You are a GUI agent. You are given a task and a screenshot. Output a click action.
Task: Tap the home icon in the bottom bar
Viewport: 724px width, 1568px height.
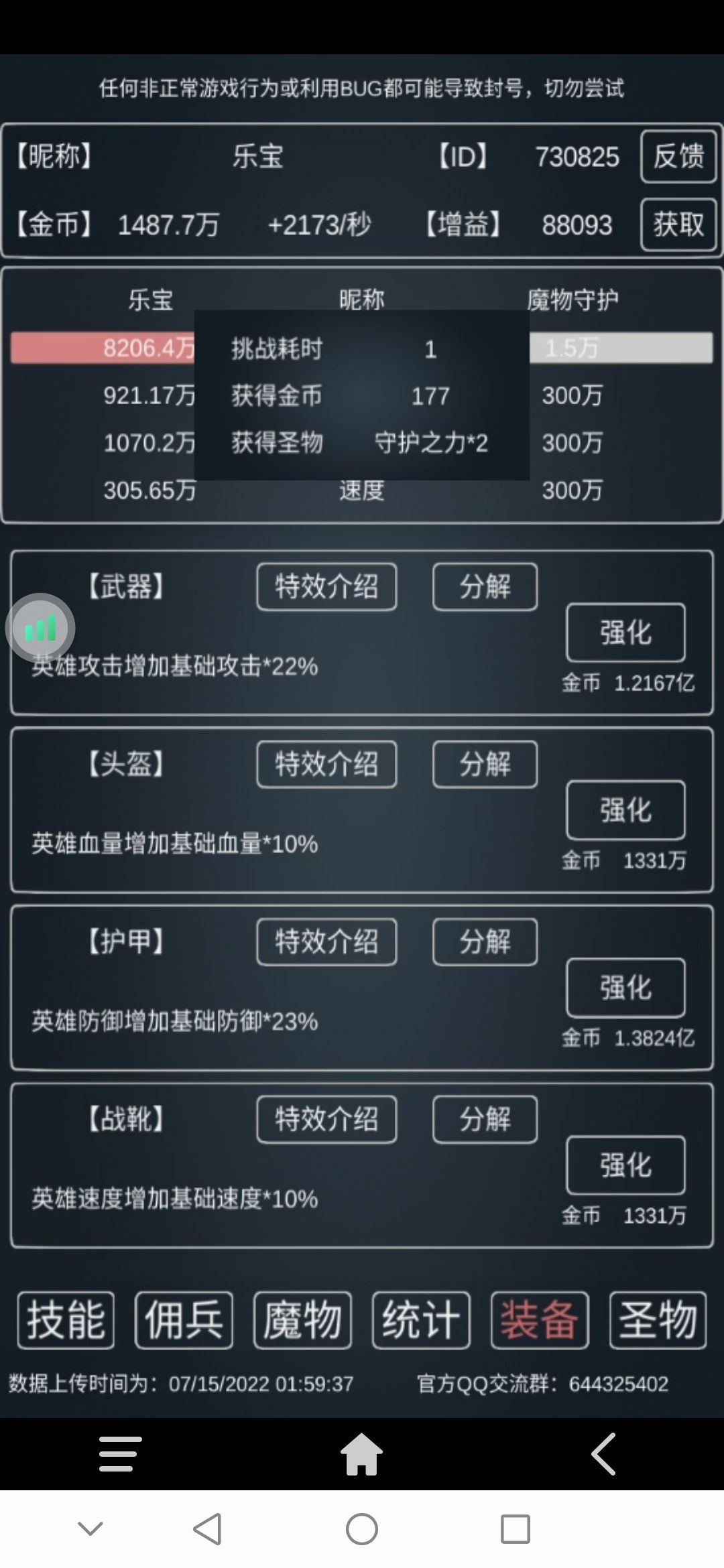tap(362, 1454)
